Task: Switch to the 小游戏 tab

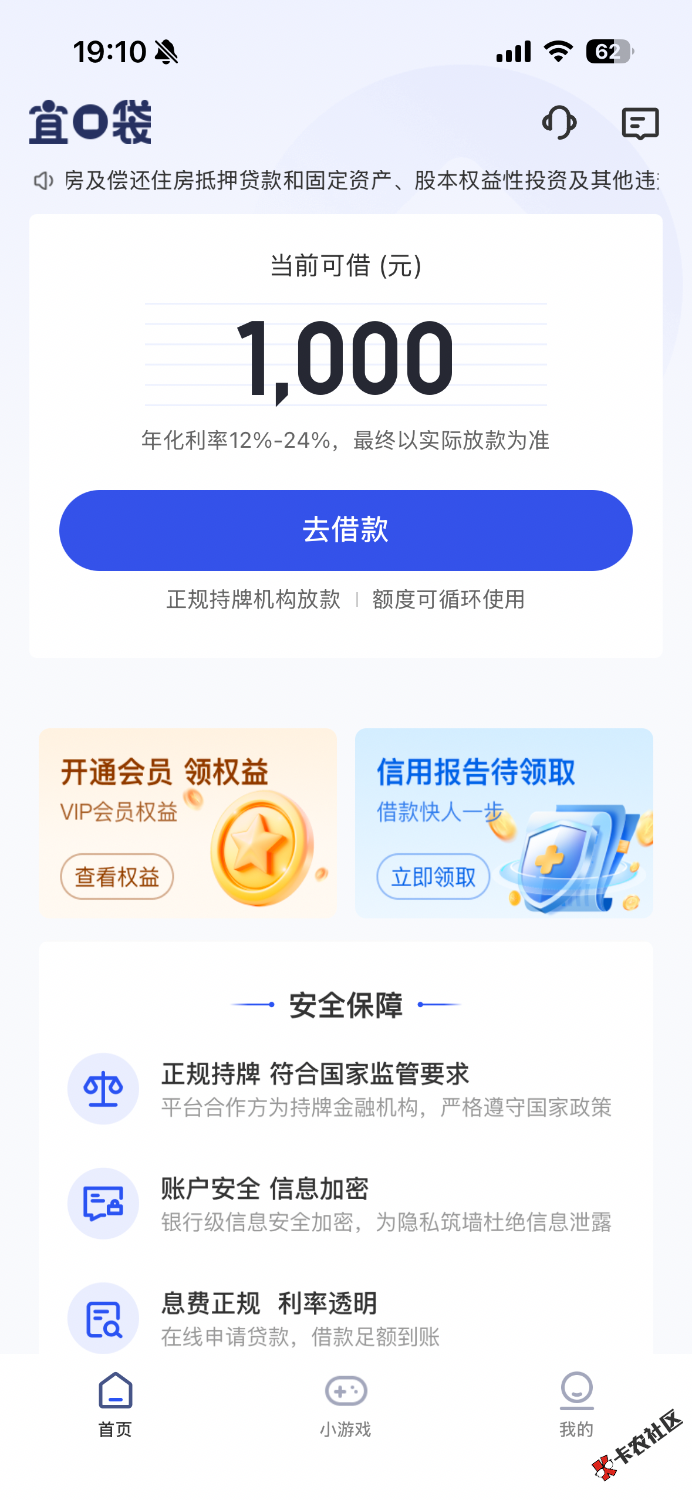Action: click(x=345, y=1405)
